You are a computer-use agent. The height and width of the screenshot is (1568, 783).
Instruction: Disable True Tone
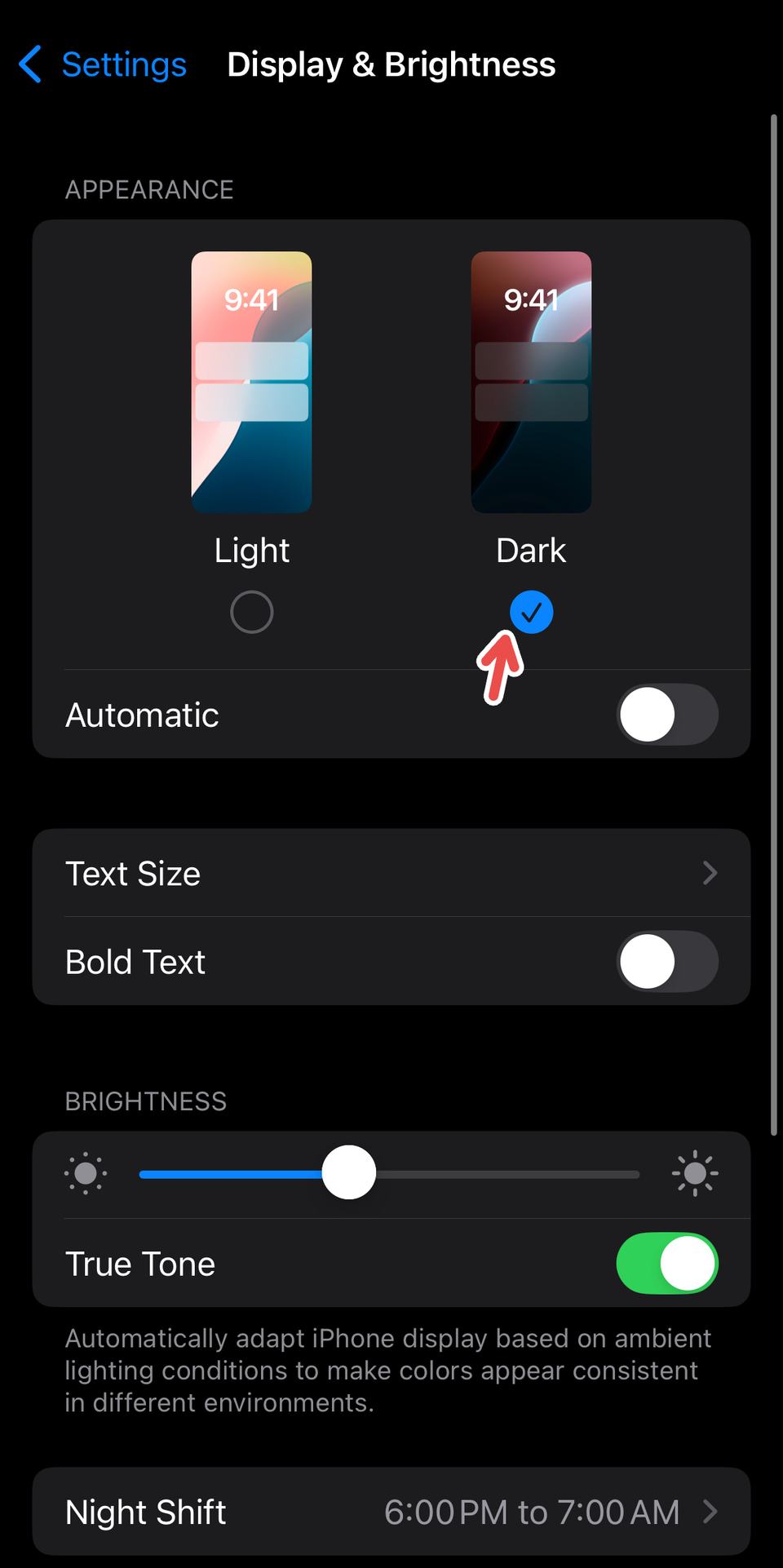(x=667, y=1263)
